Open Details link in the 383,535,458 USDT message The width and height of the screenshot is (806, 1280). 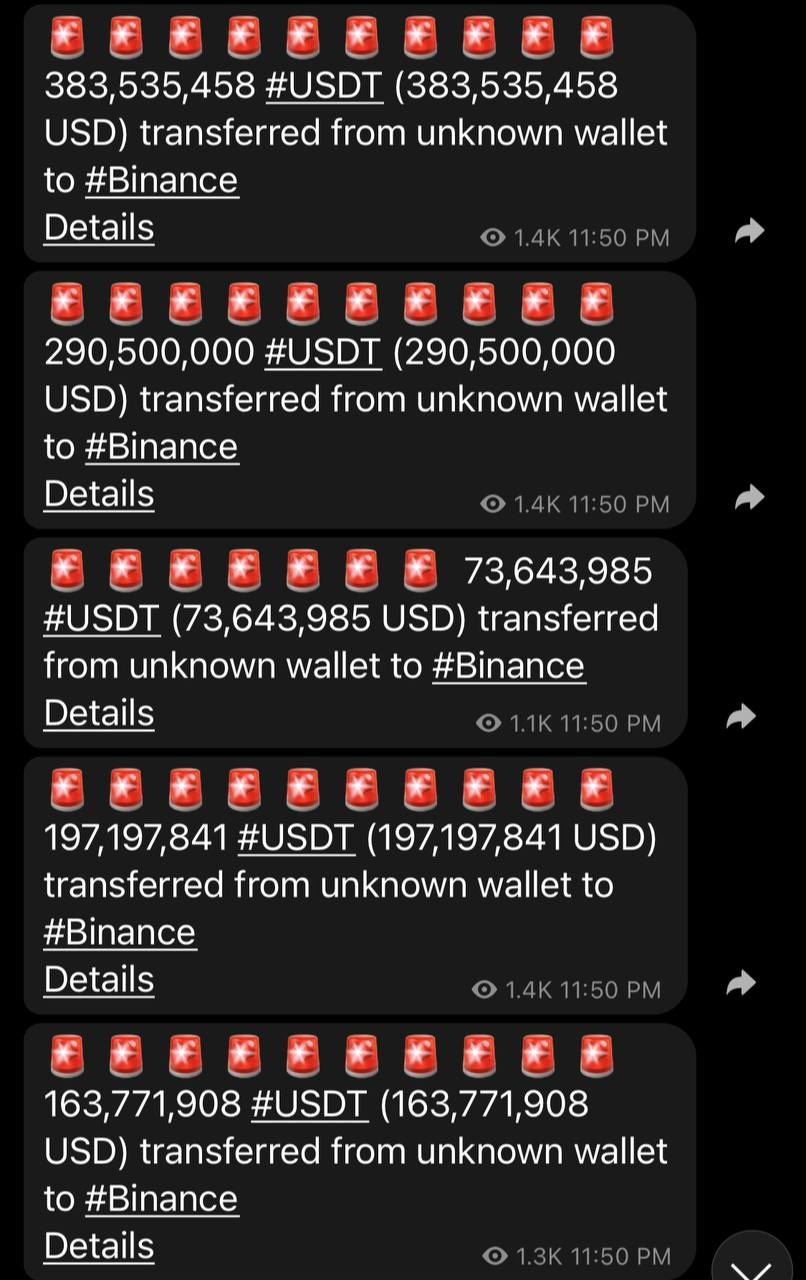point(99,228)
